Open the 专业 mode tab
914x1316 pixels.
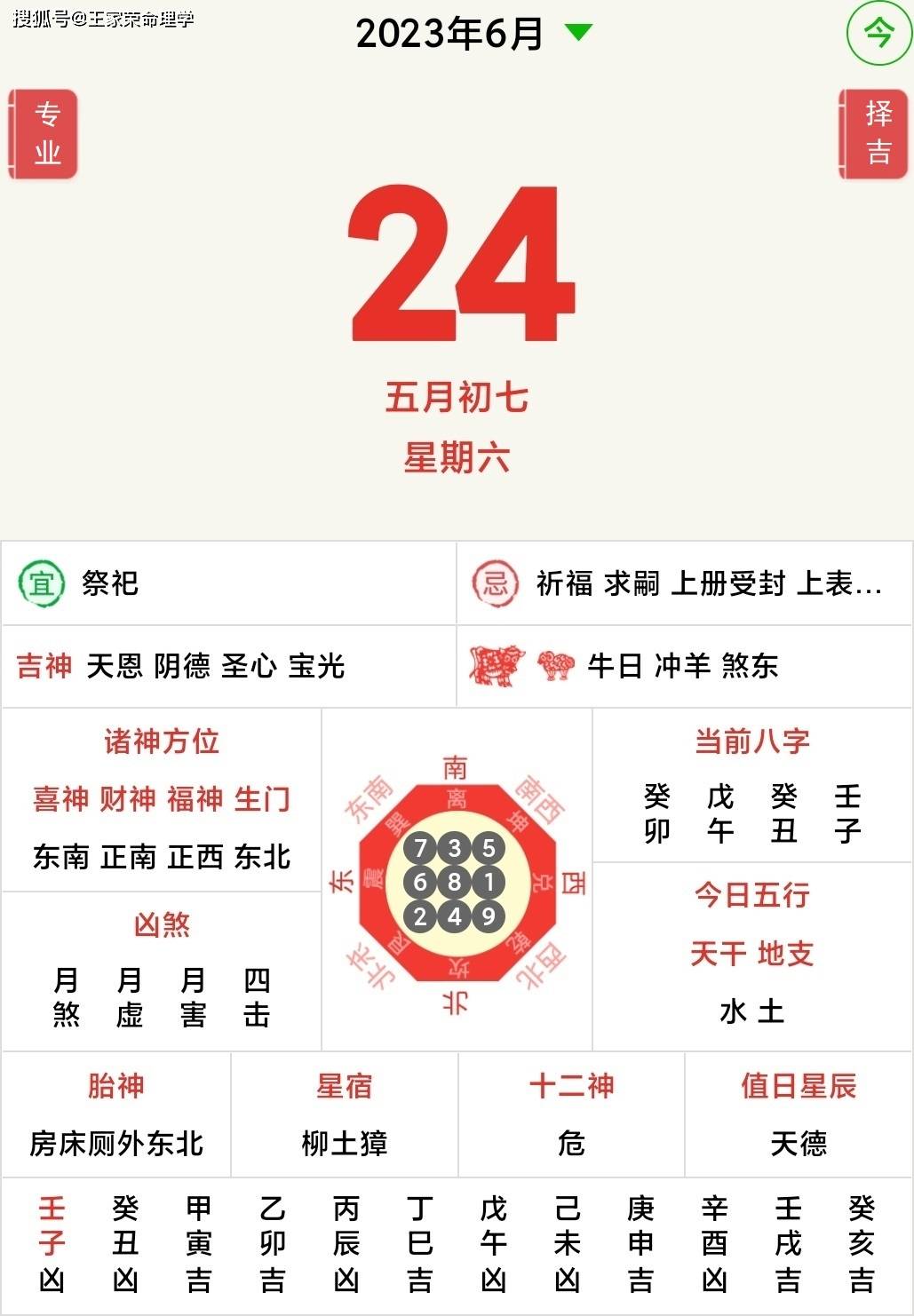[44, 134]
